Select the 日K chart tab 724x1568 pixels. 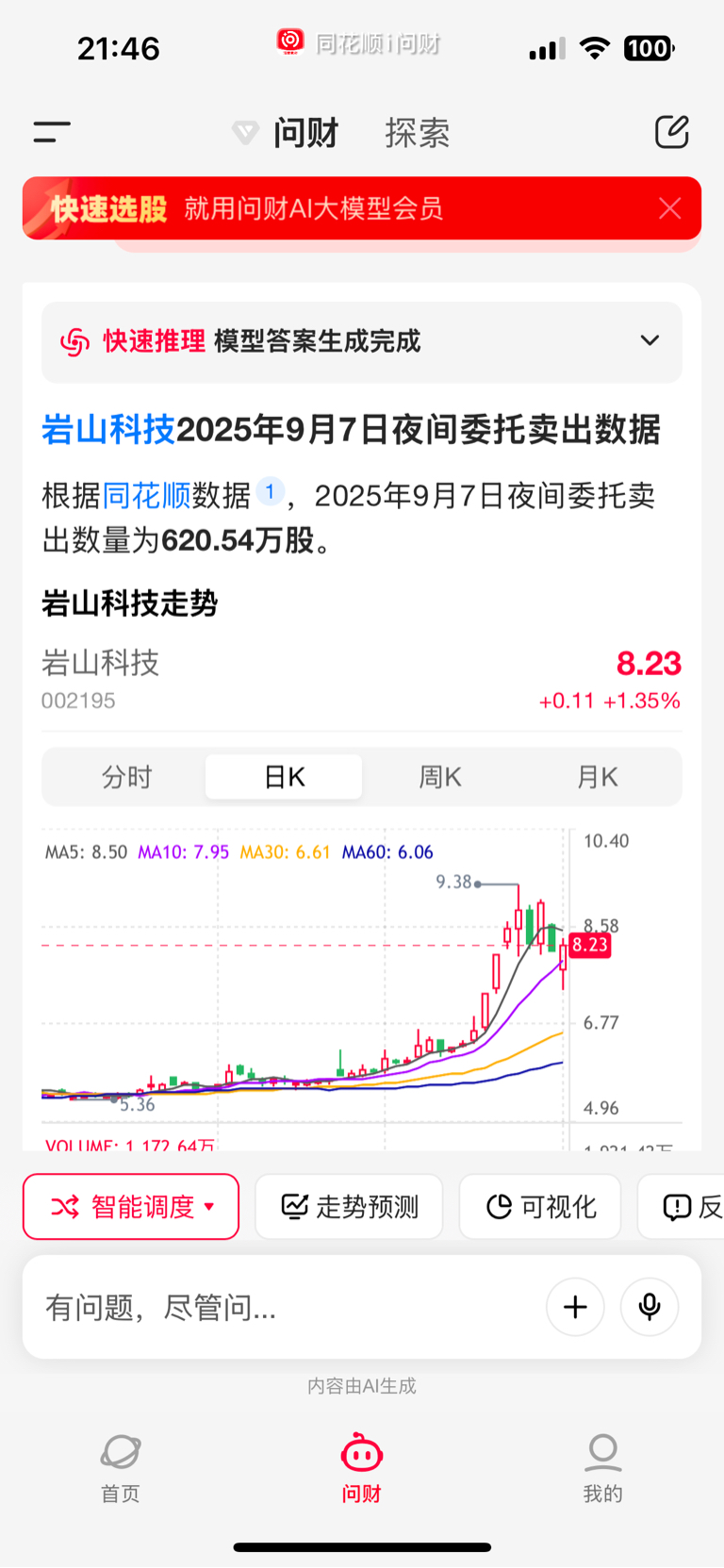tap(284, 777)
